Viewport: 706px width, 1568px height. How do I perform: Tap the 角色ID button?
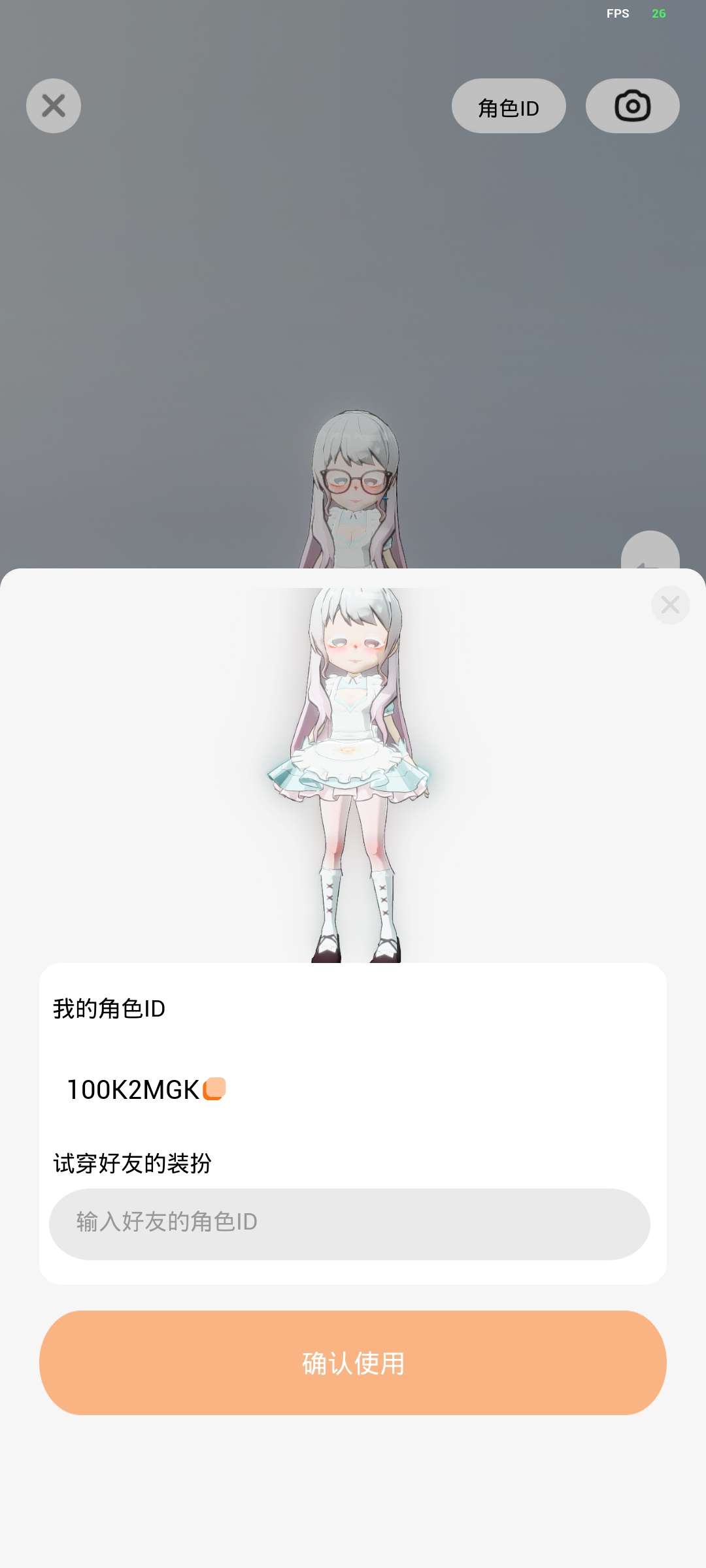(509, 106)
